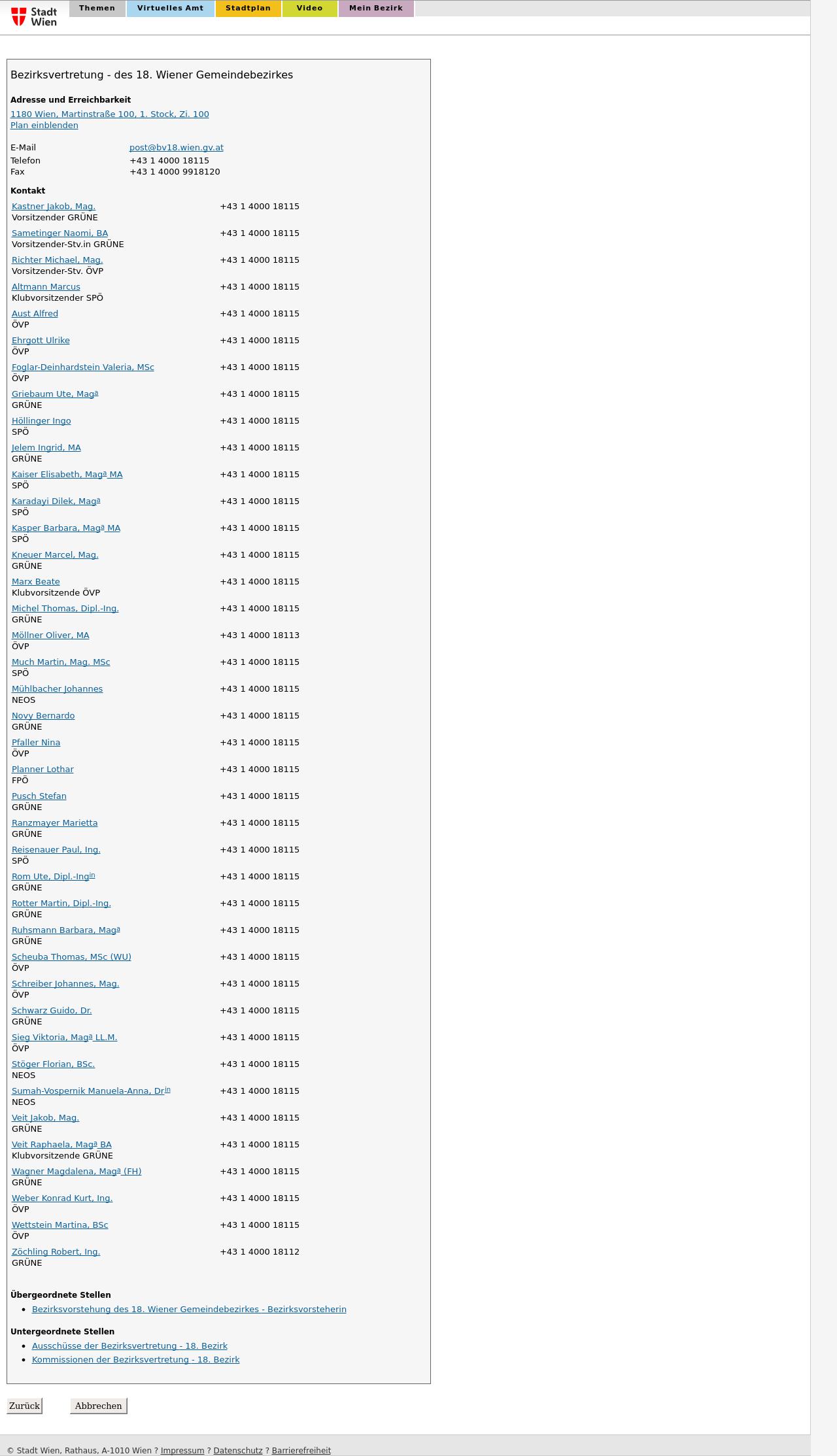837x1456 pixels.
Task: Open Bezirksvorstehung des 18. Bezirkes link
Action: click(x=189, y=1310)
